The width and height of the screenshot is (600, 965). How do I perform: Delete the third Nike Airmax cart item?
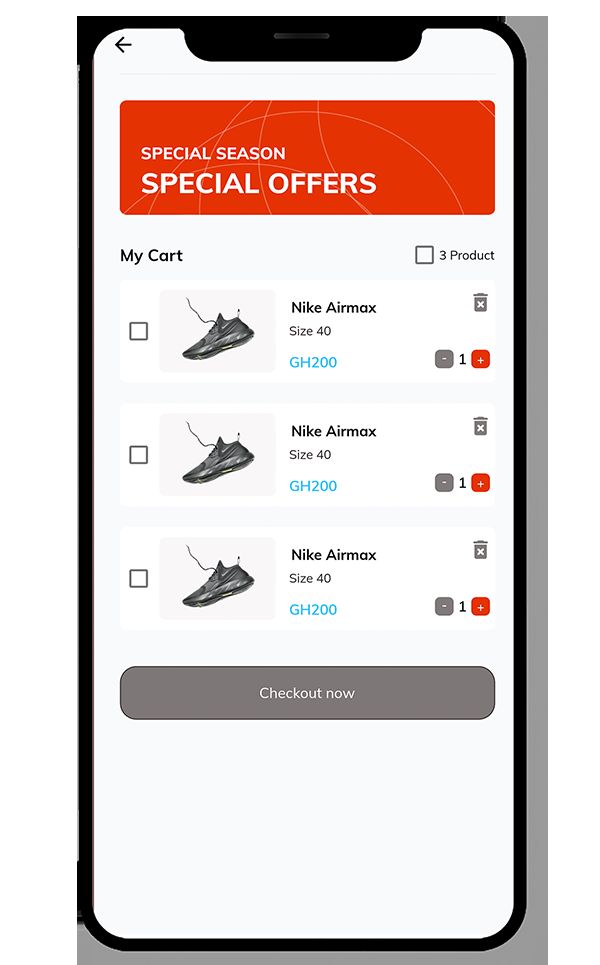tap(481, 550)
